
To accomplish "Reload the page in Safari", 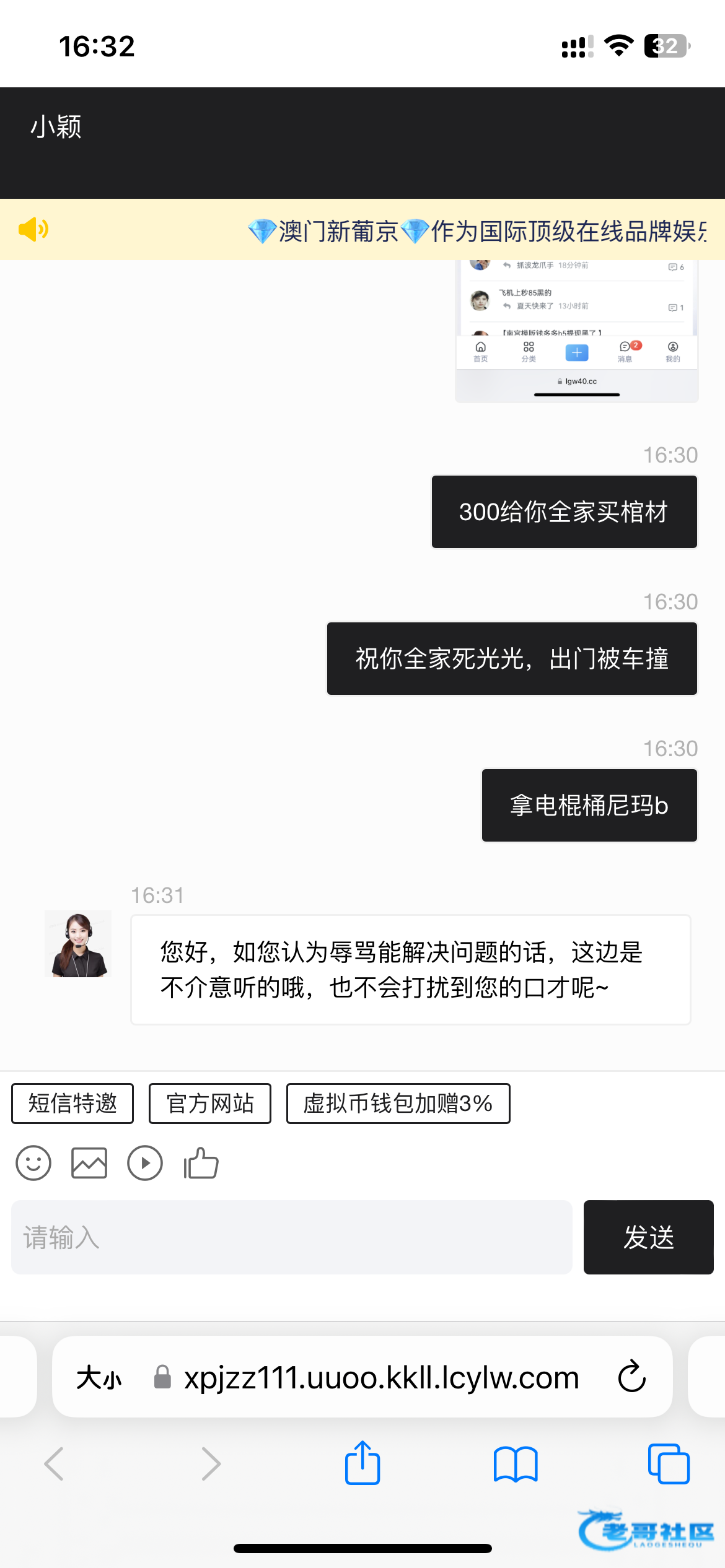I will coord(631,1377).
